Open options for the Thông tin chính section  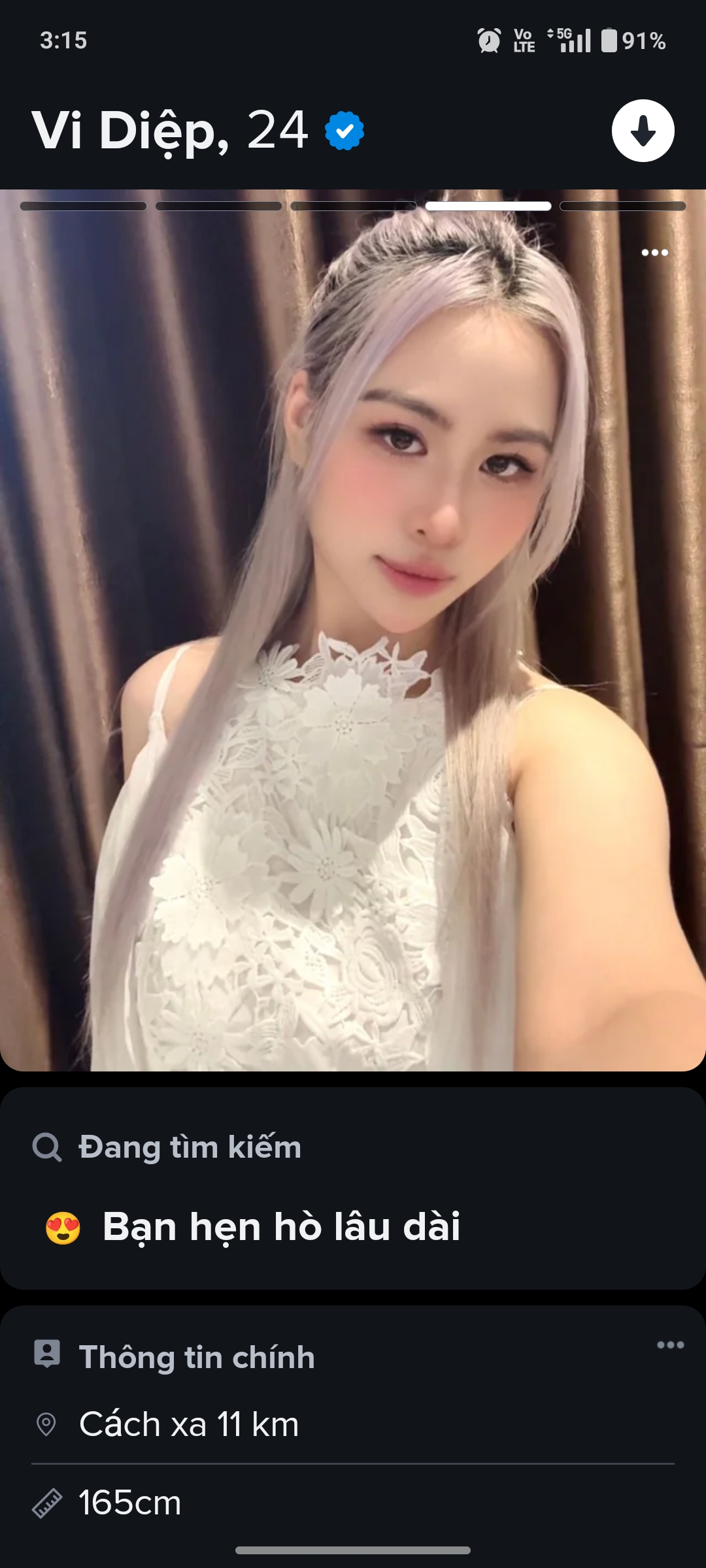pos(670,1345)
